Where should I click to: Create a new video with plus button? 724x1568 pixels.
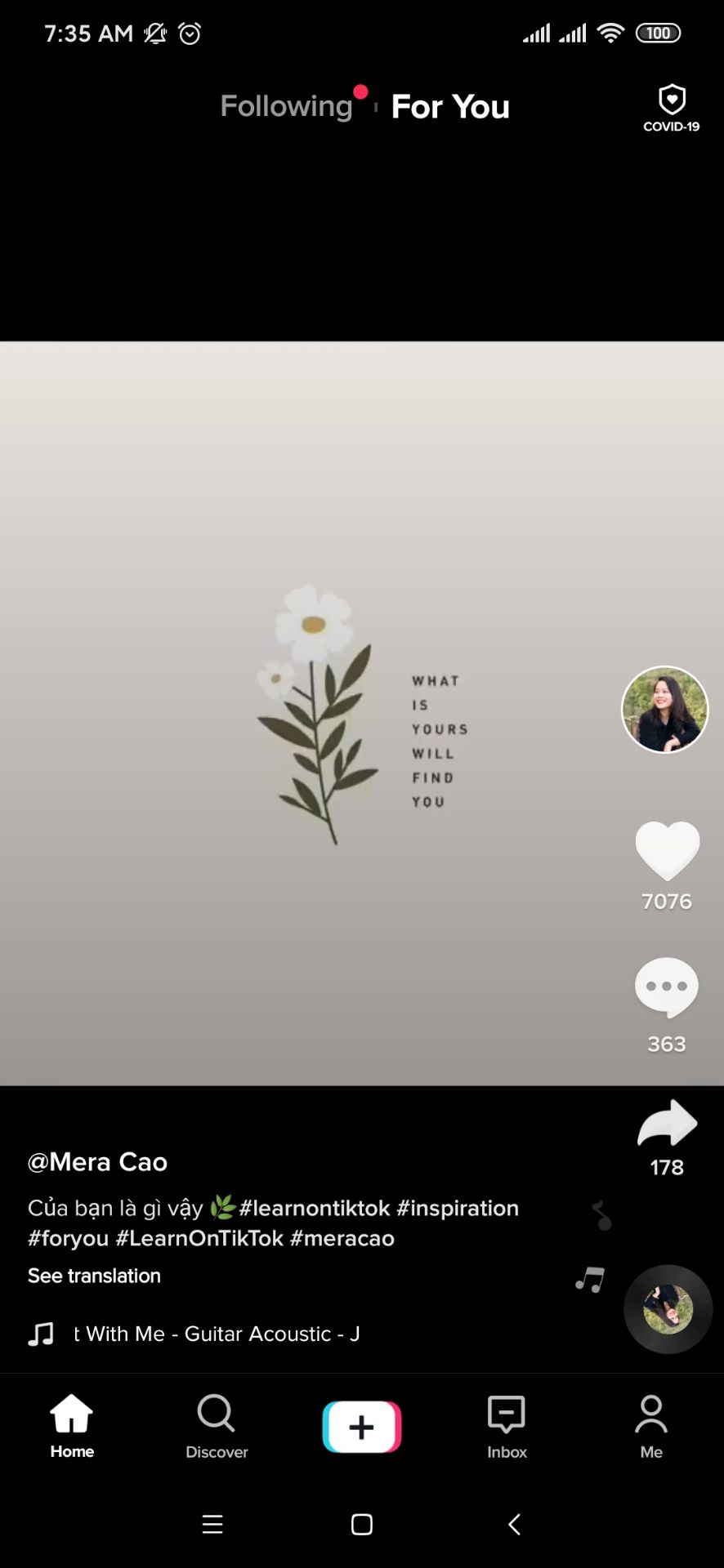[x=361, y=1426]
